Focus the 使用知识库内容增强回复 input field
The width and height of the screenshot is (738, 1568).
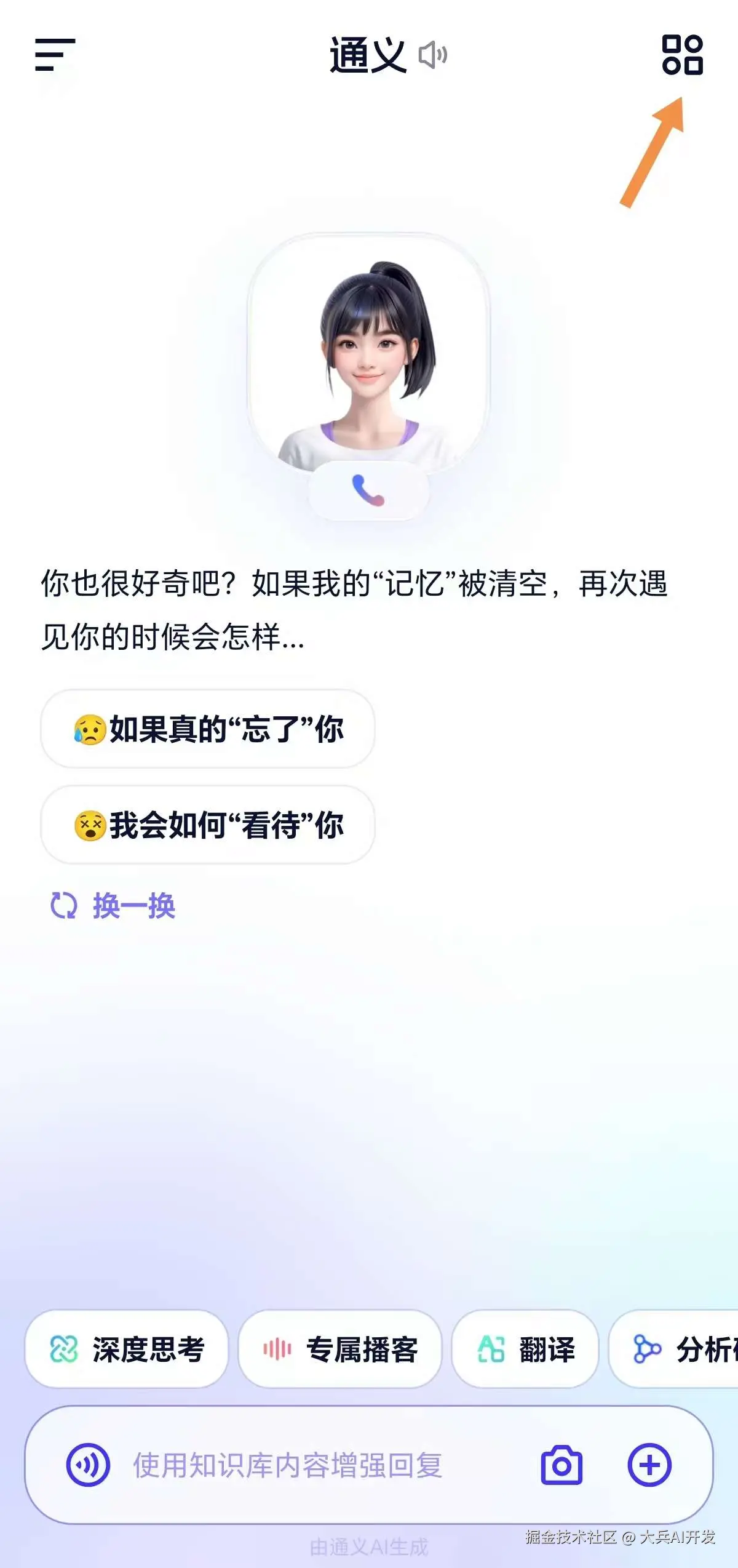tap(307, 1465)
